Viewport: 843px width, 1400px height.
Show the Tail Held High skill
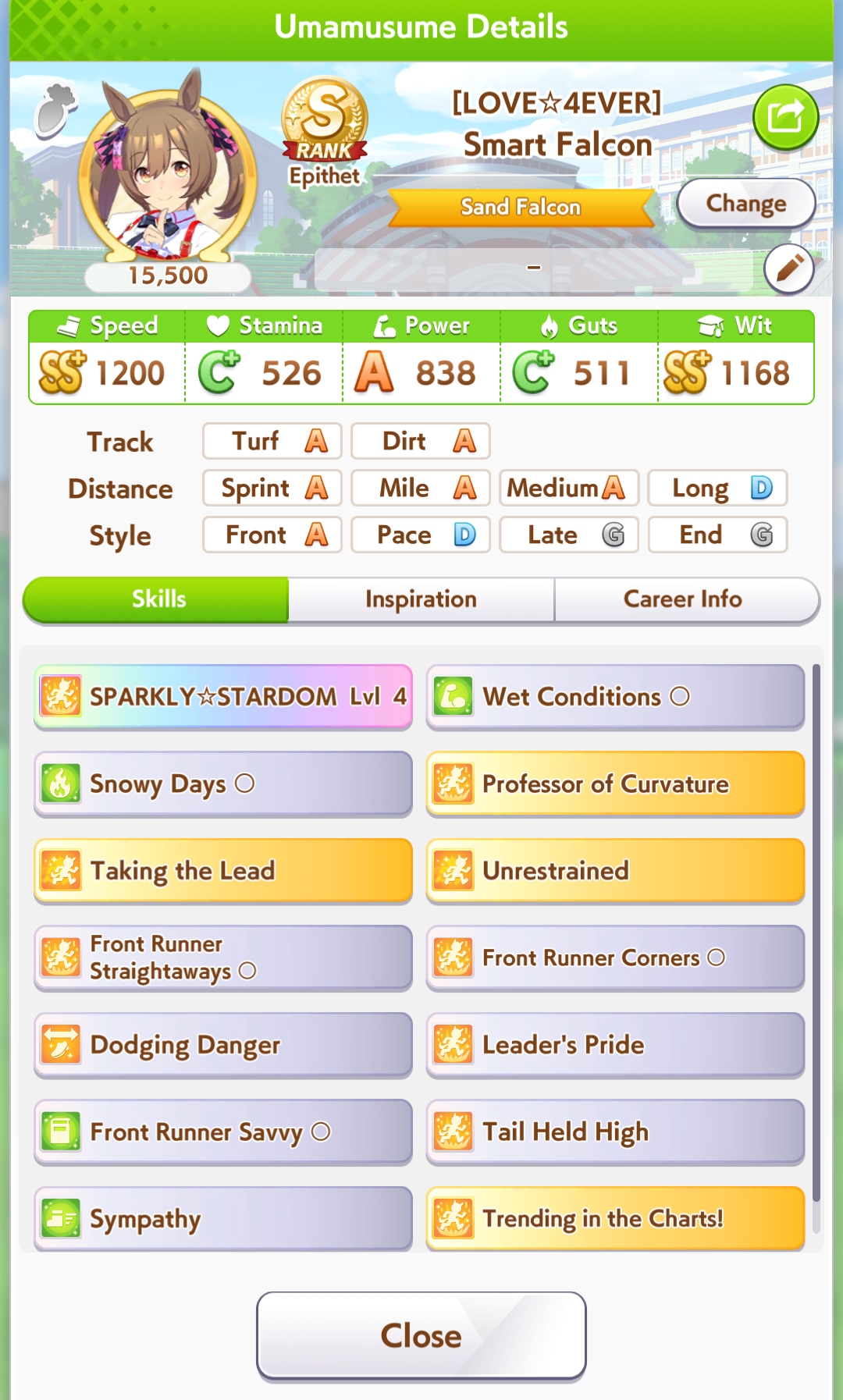(615, 1132)
